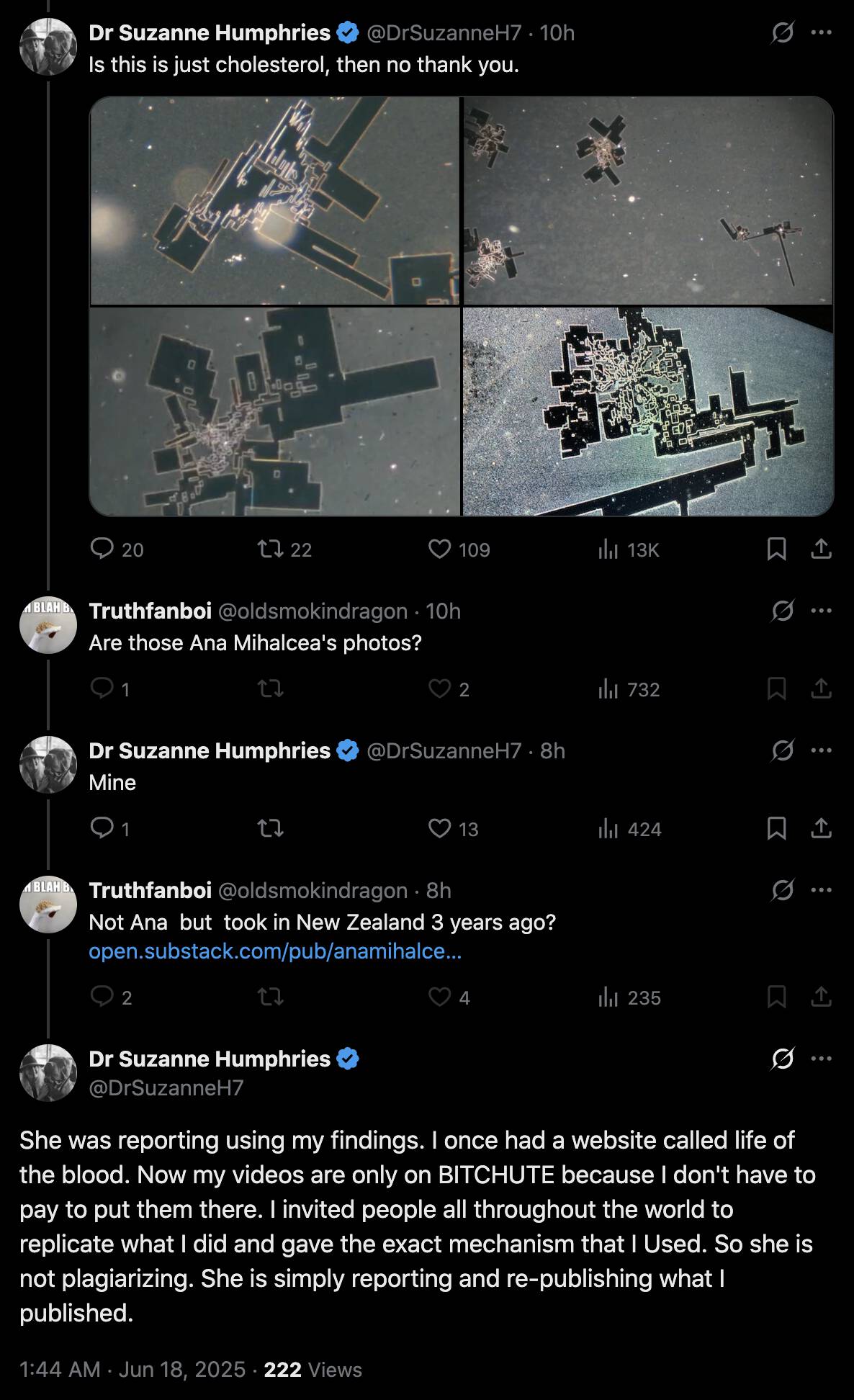The width and height of the screenshot is (854, 1400).
Task: Open view stats for the 732-view reply
Action: pos(629,689)
